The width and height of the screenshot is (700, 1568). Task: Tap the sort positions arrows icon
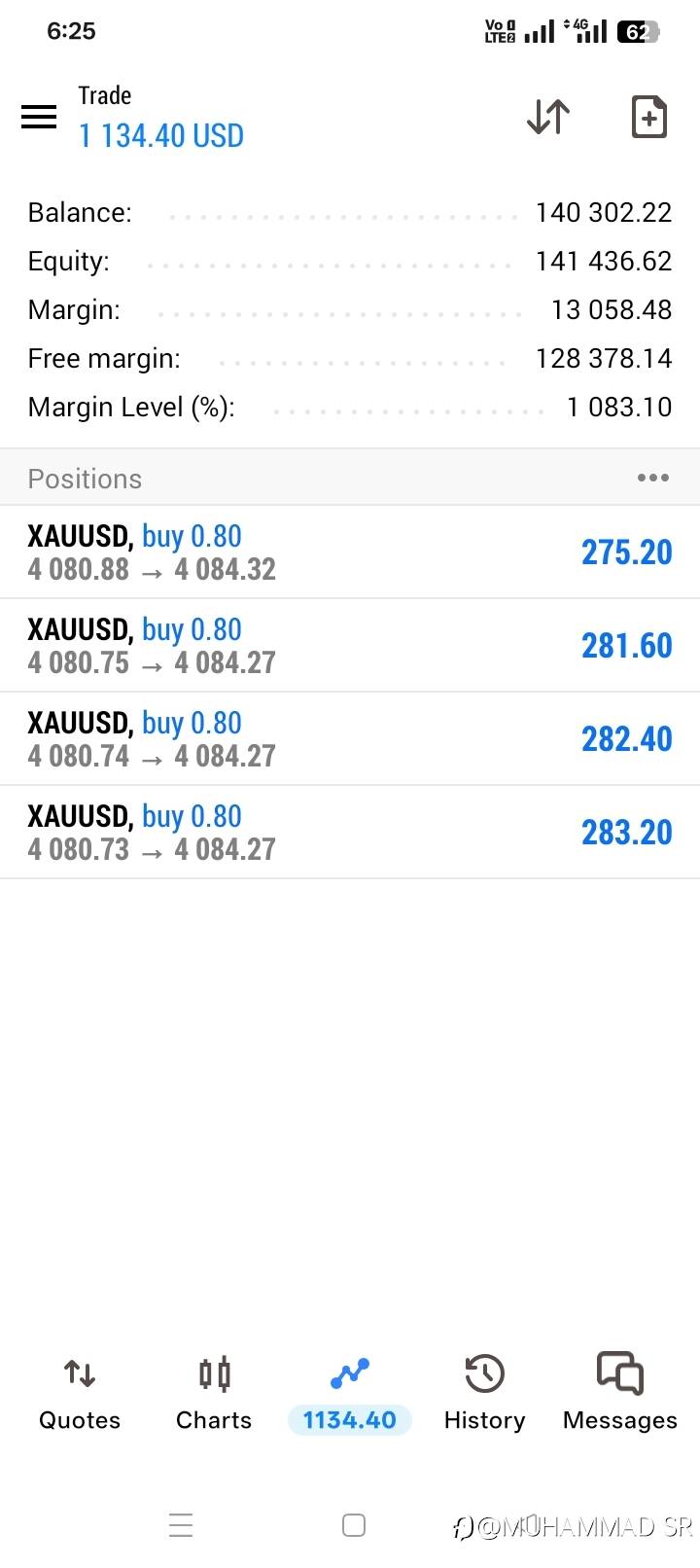point(548,117)
